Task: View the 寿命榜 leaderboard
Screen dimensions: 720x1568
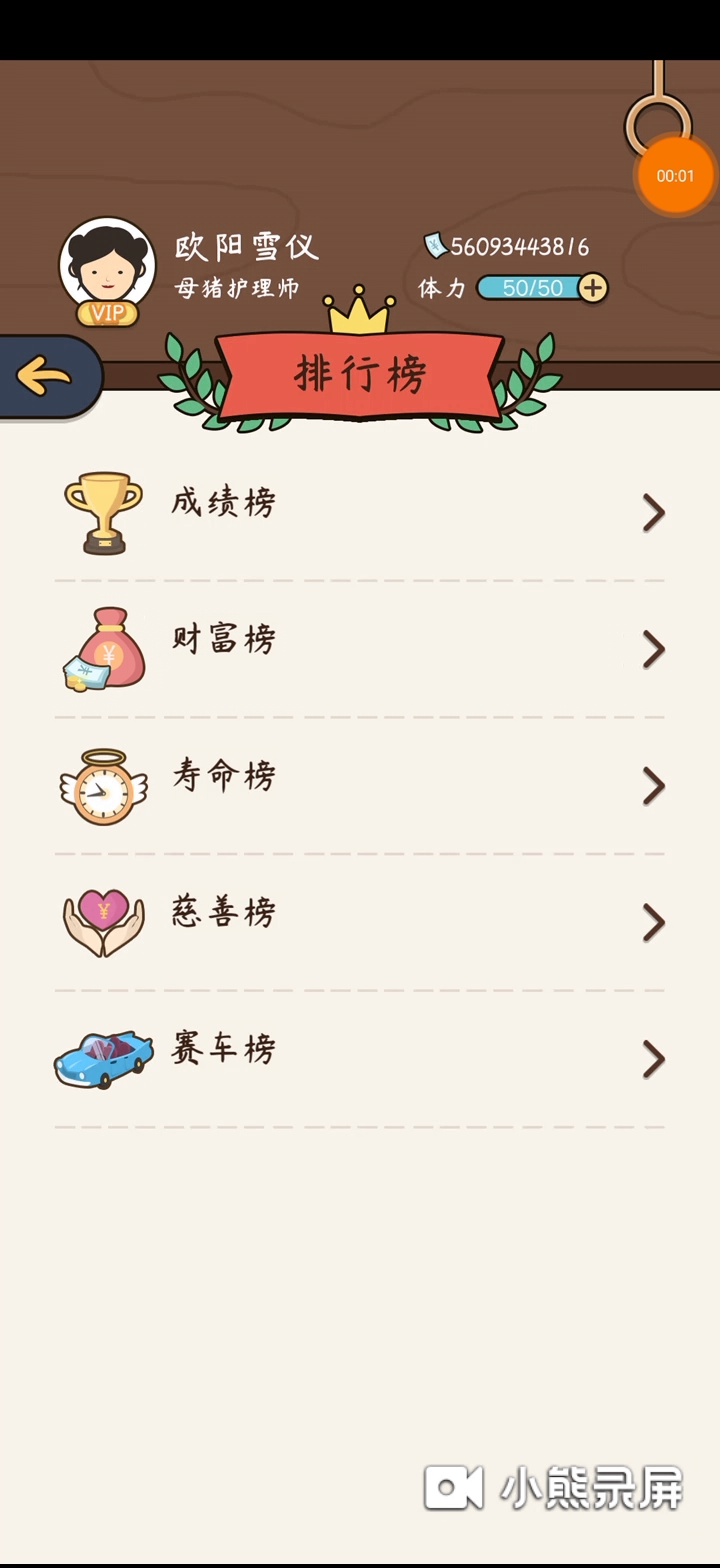Action: [x=360, y=785]
